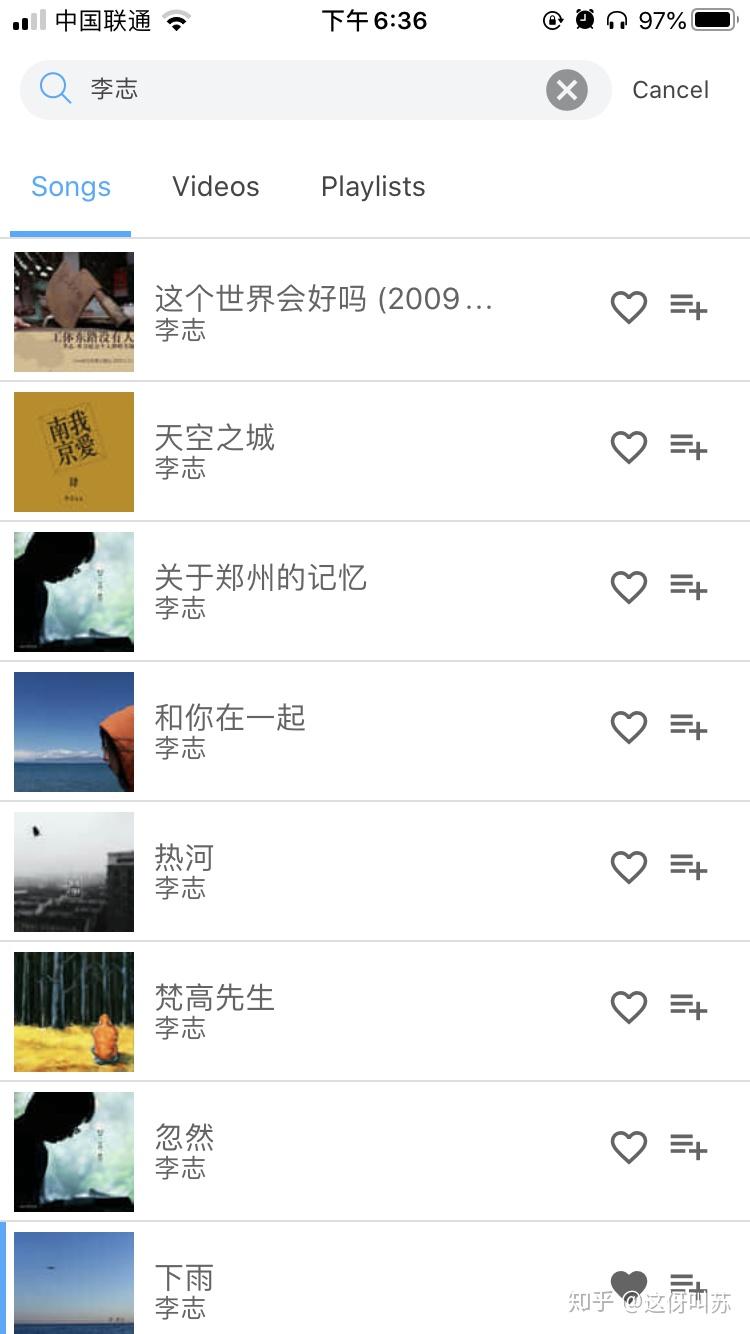Heart the song 忽然
750x1334 pixels.
pyautogui.click(x=629, y=1147)
